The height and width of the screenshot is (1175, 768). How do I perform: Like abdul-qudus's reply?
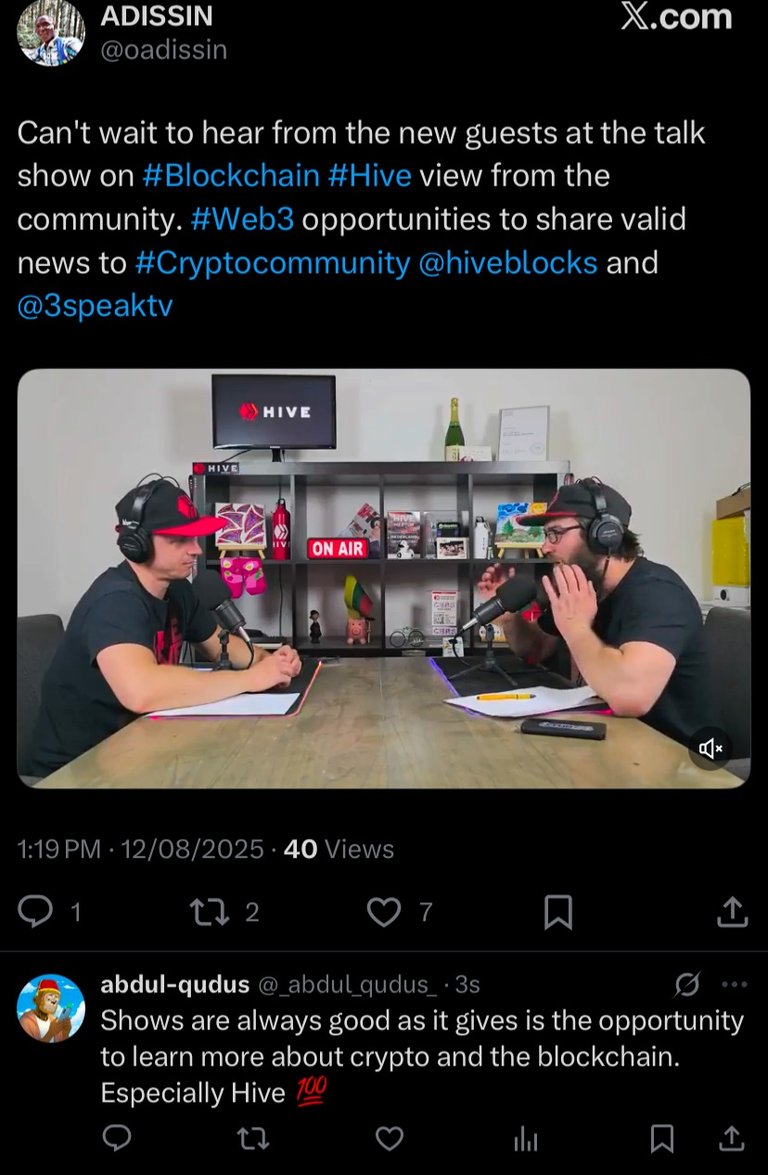pyautogui.click(x=389, y=1139)
